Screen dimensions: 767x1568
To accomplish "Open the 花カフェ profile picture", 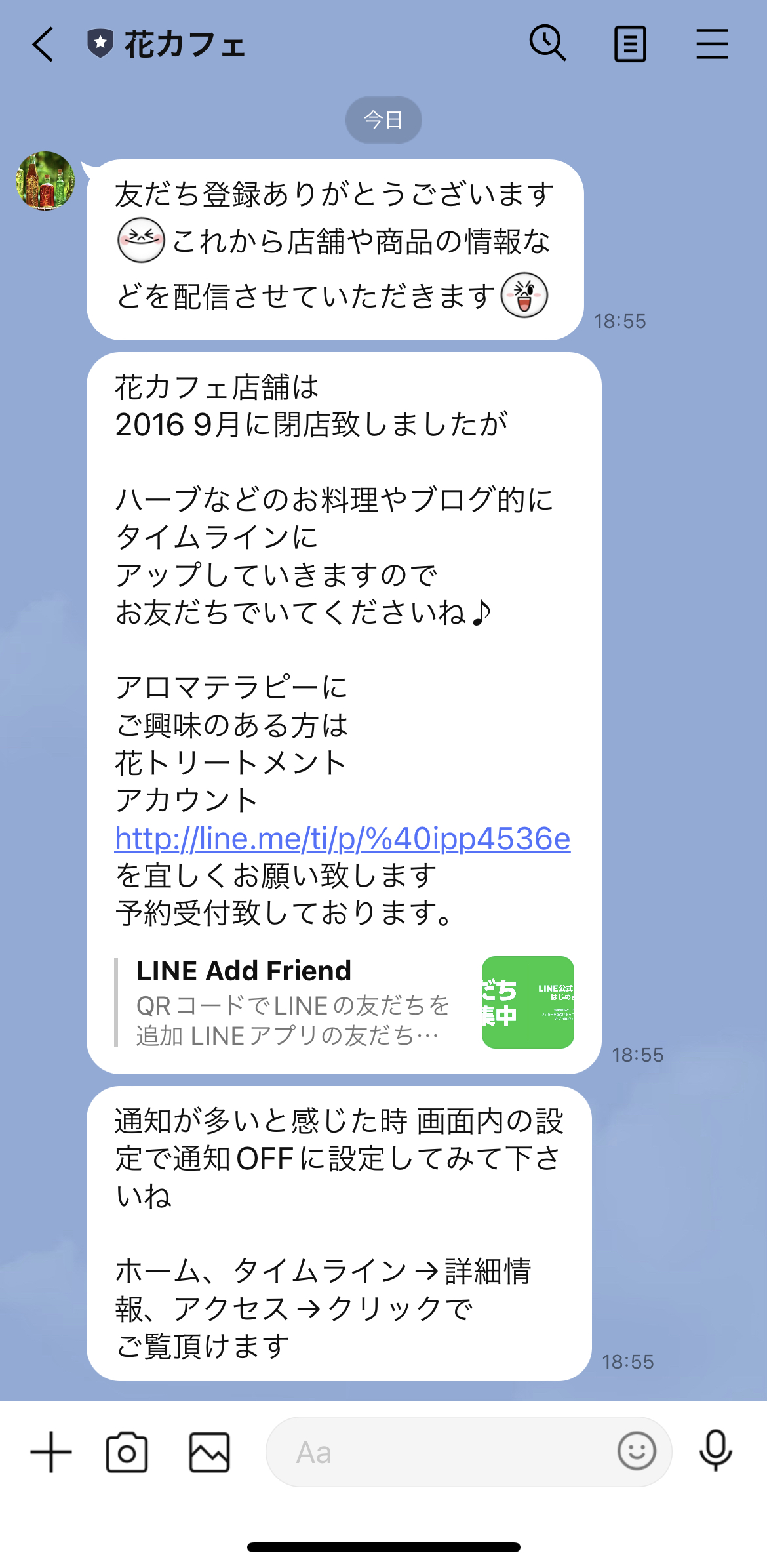I will point(45,181).
